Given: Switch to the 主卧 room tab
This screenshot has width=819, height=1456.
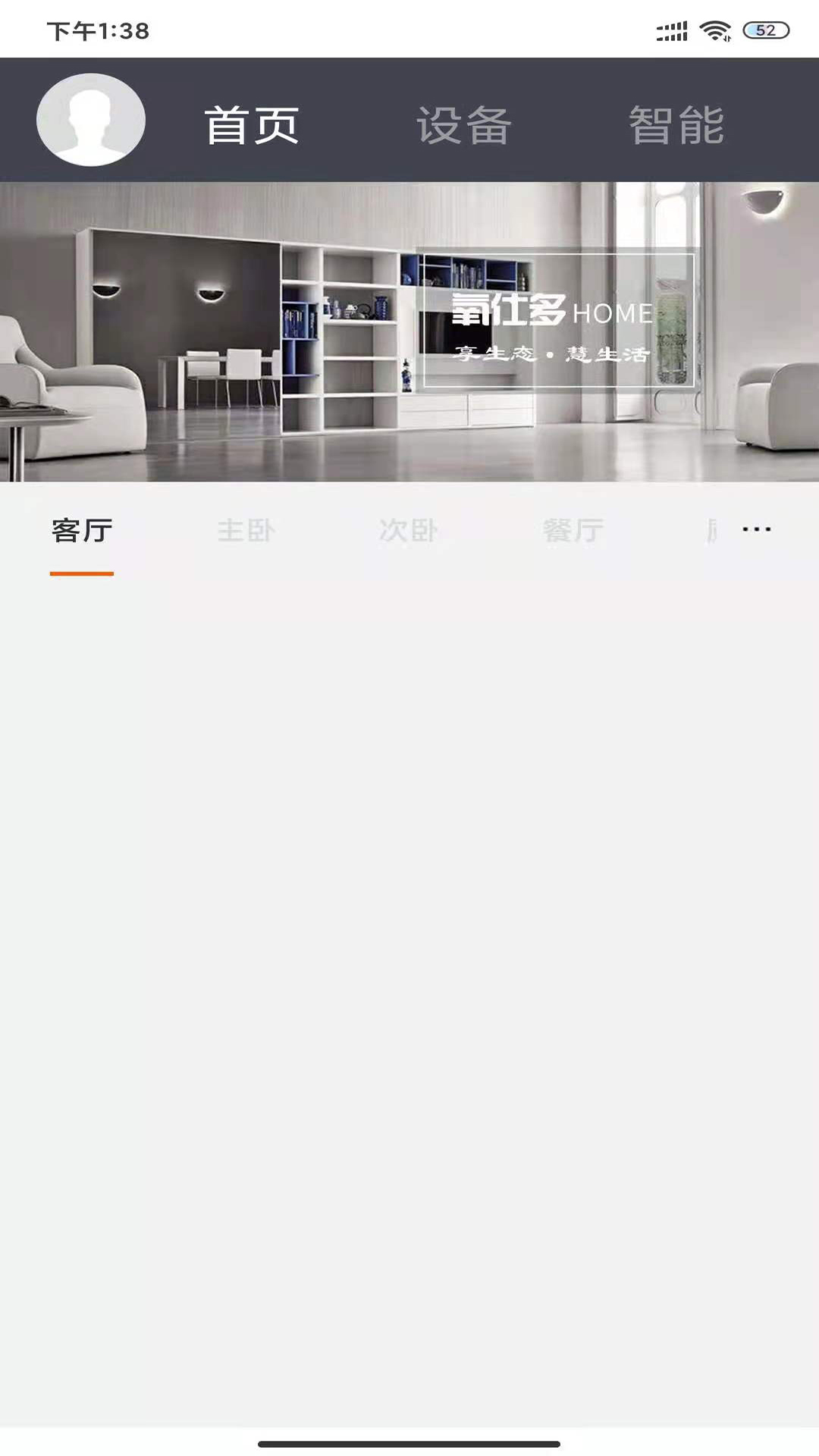Looking at the screenshot, I should [246, 531].
